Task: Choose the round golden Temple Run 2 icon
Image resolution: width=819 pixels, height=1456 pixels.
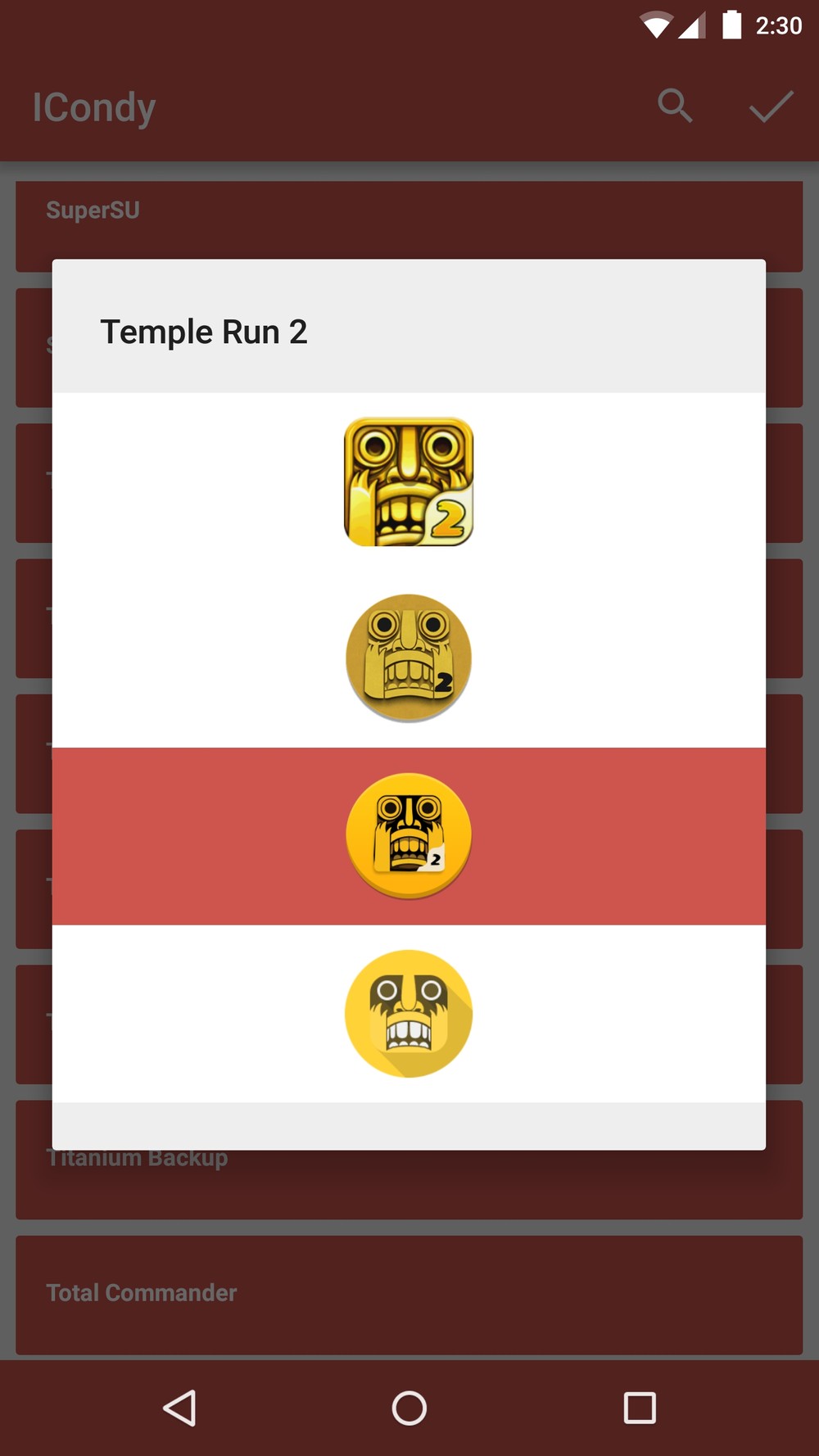Action: tap(409, 658)
